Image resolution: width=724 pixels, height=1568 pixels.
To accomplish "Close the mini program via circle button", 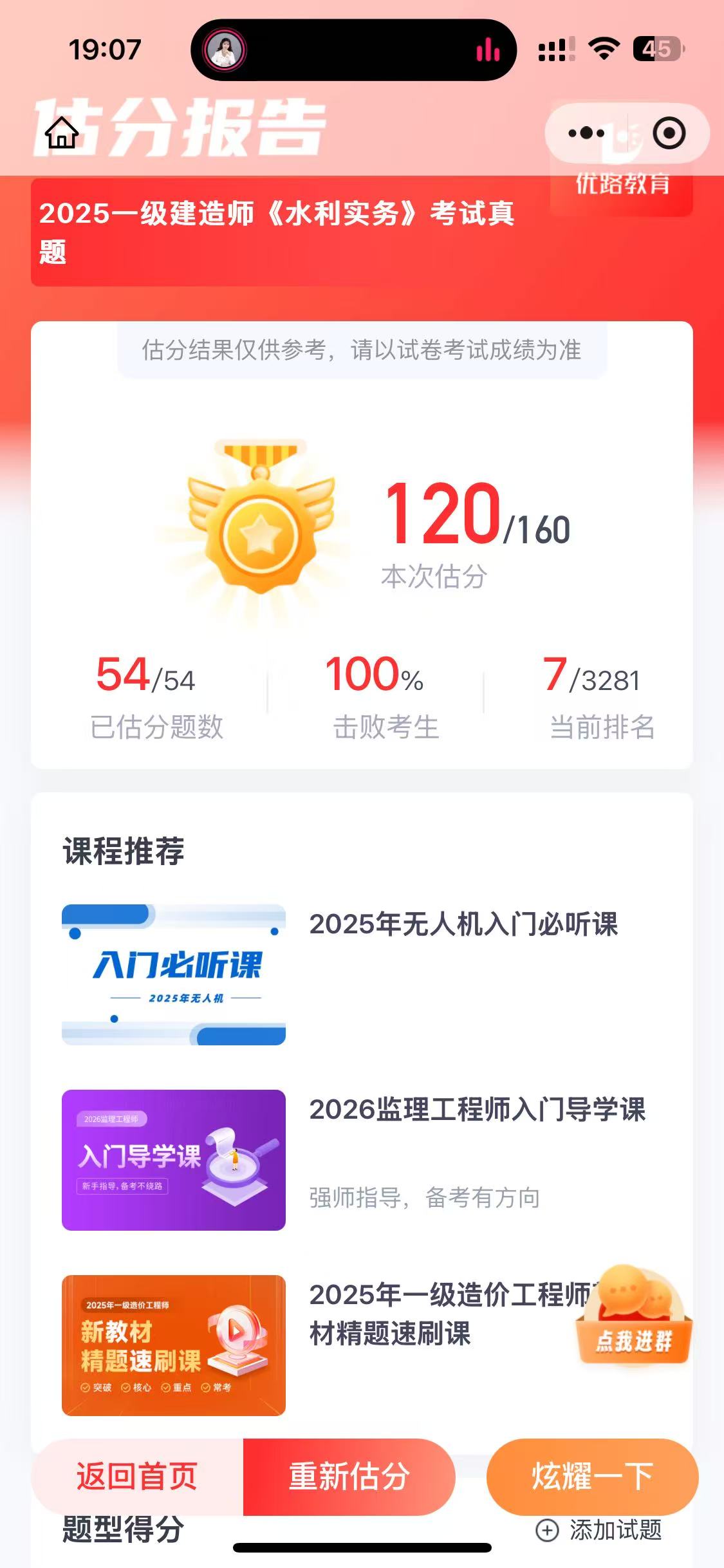I will tap(669, 133).
